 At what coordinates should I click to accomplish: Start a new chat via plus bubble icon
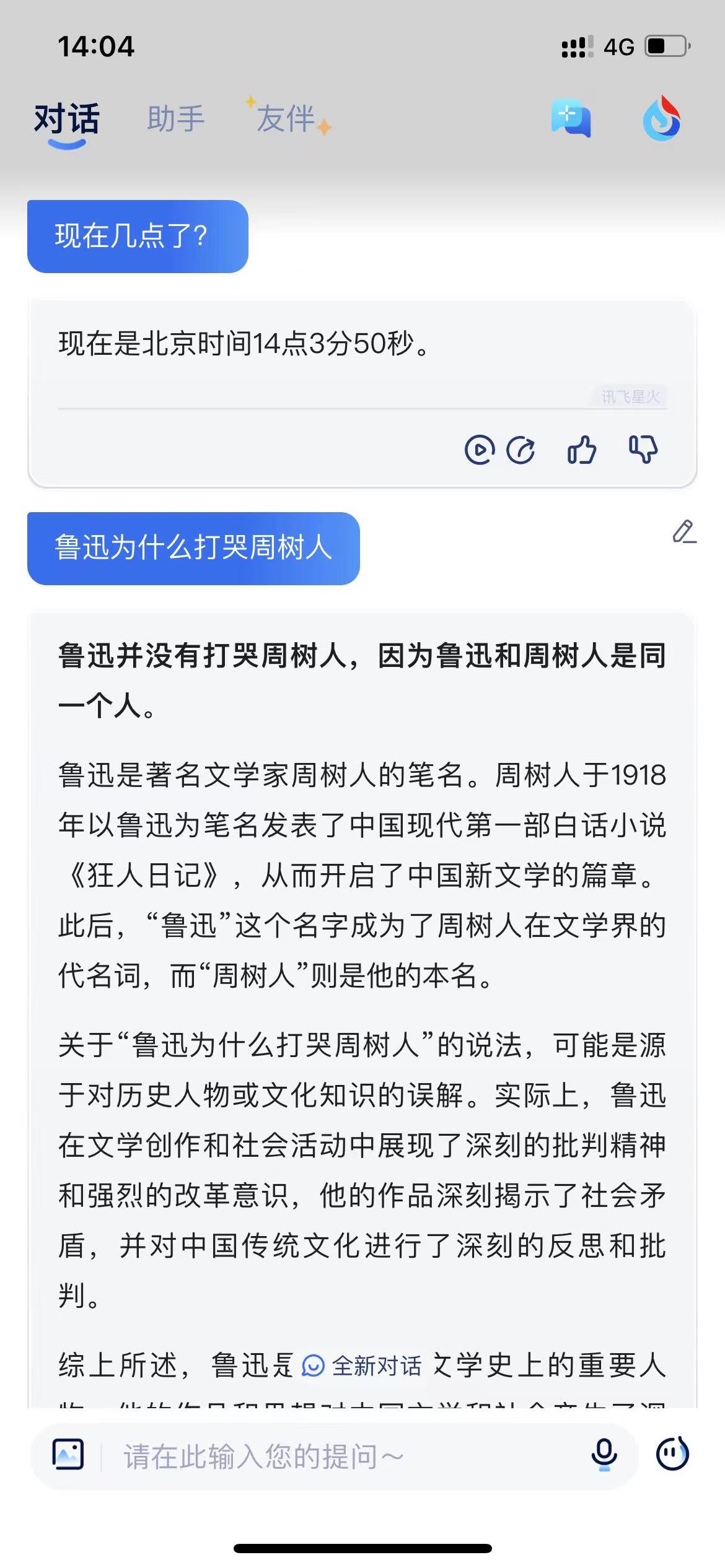coord(570,118)
